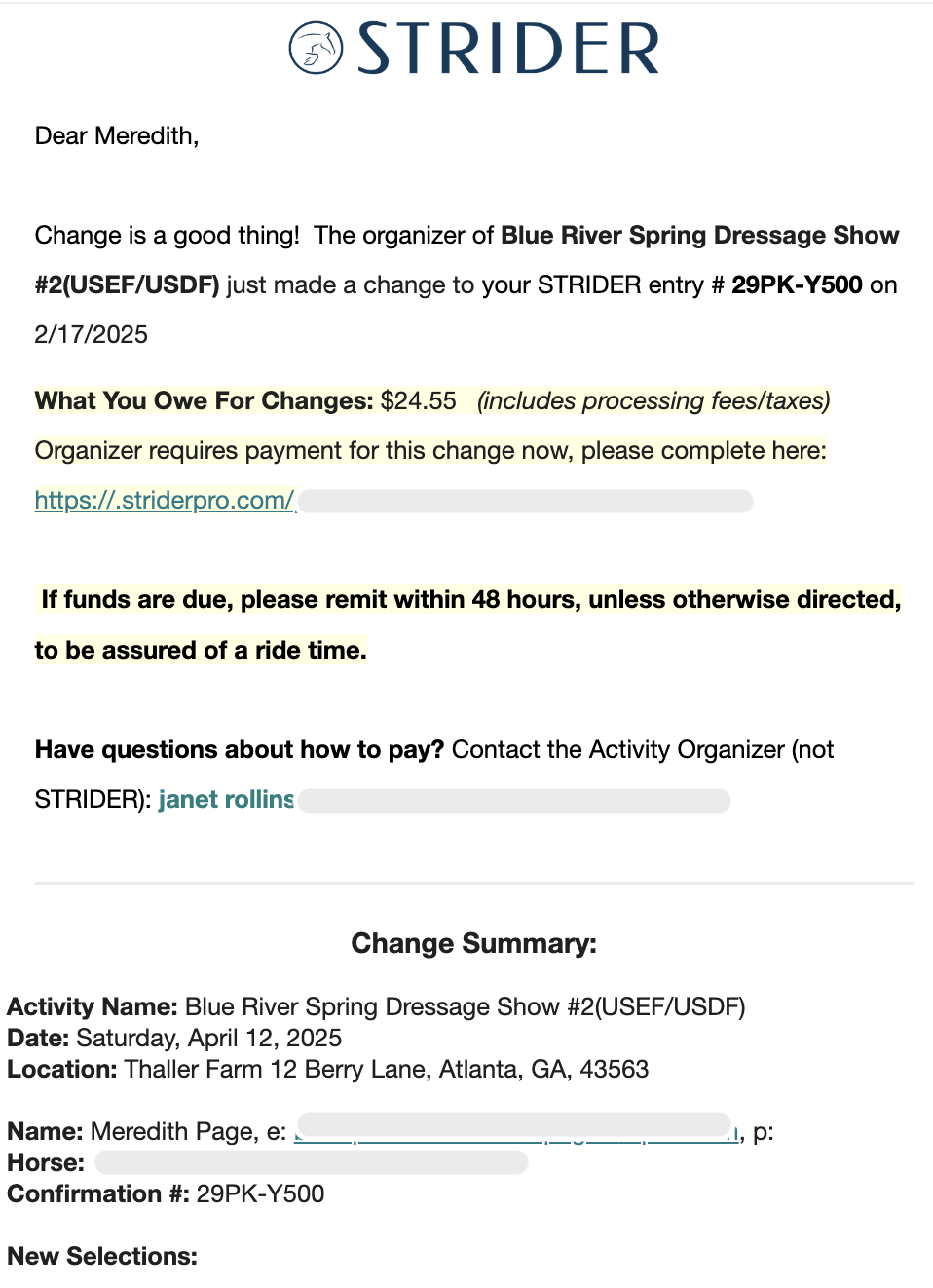Open the email link beside Meredith Page
Image resolution: width=933 pixels, height=1288 pixels.
514,1133
